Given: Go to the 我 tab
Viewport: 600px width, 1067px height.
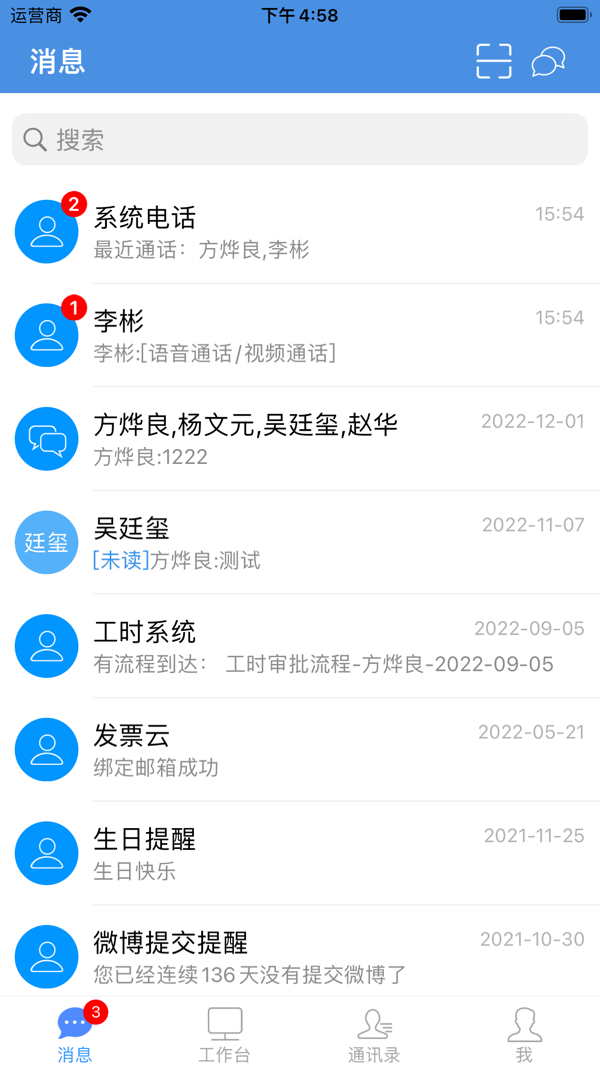Looking at the screenshot, I should tap(524, 1033).
